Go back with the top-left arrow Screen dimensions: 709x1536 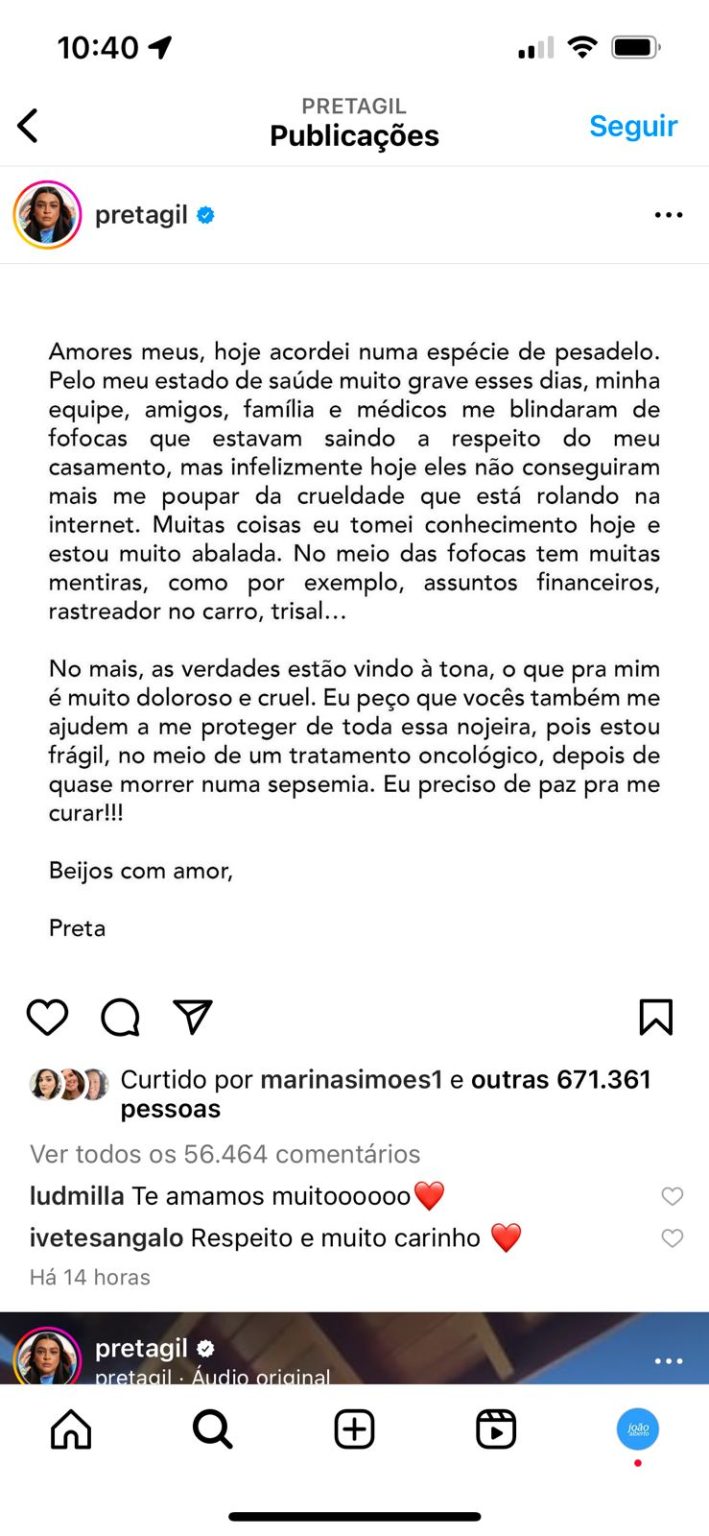[x=27, y=126]
